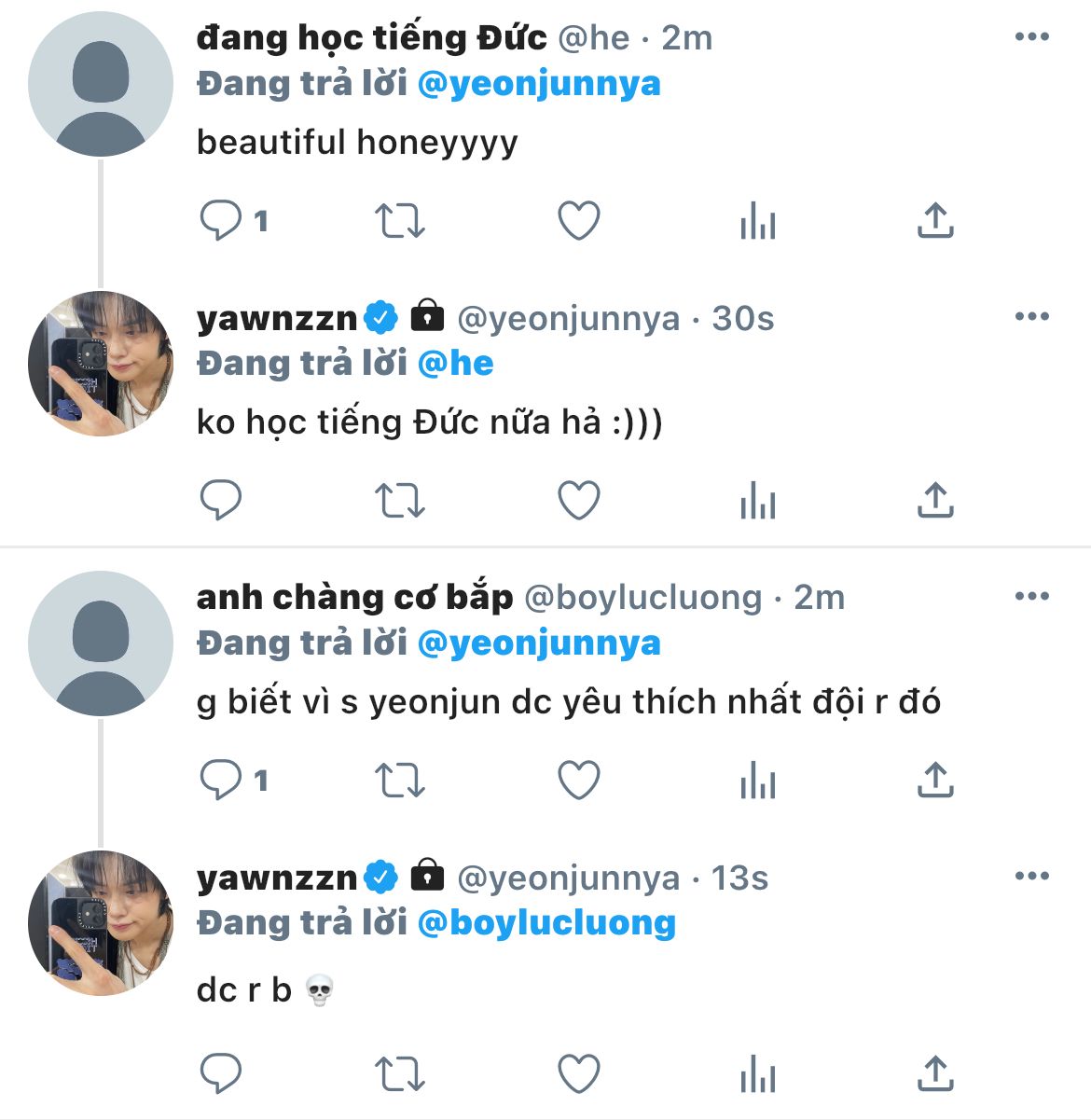
Task: Like the 'g biết vì s yeonjun' tweet
Action: (578, 781)
